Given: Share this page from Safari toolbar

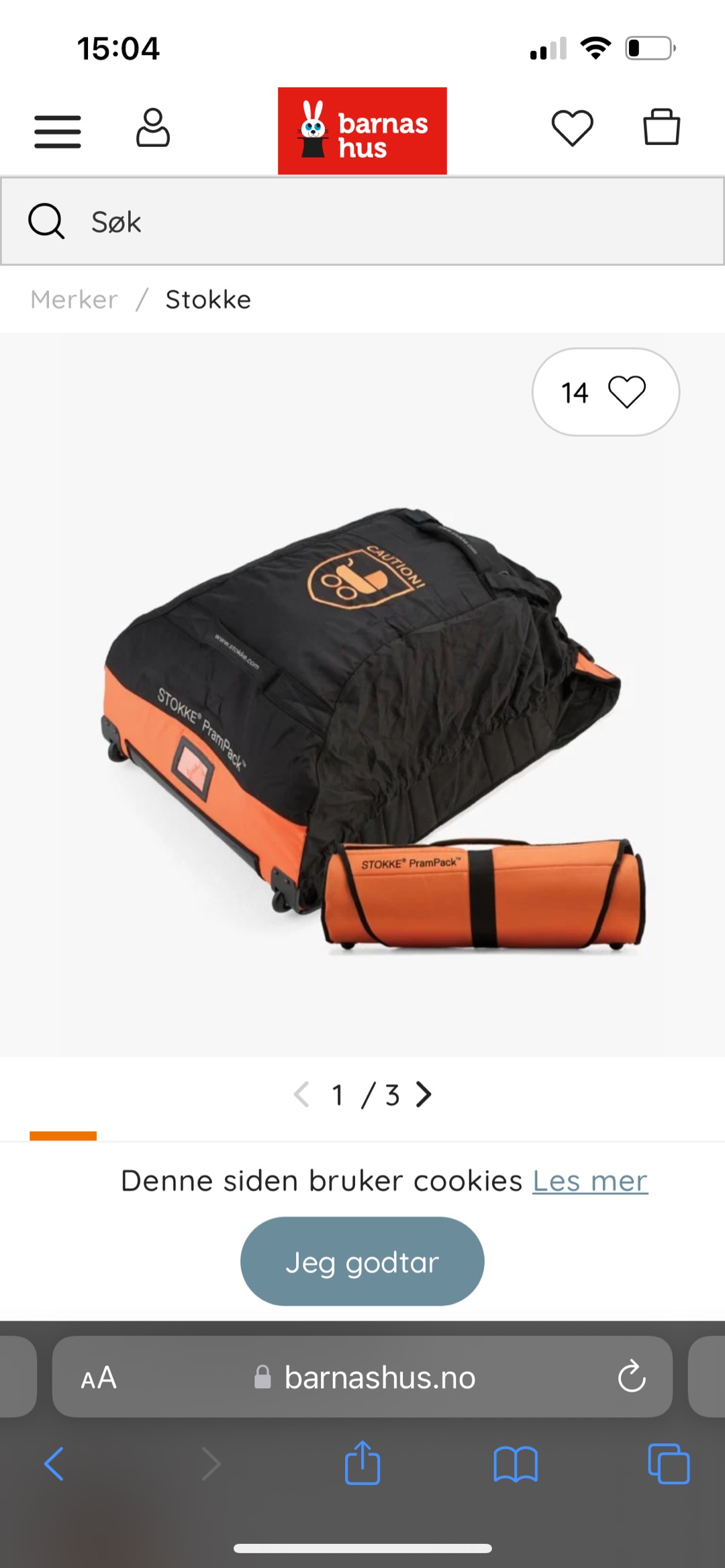Looking at the screenshot, I should click(362, 1463).
